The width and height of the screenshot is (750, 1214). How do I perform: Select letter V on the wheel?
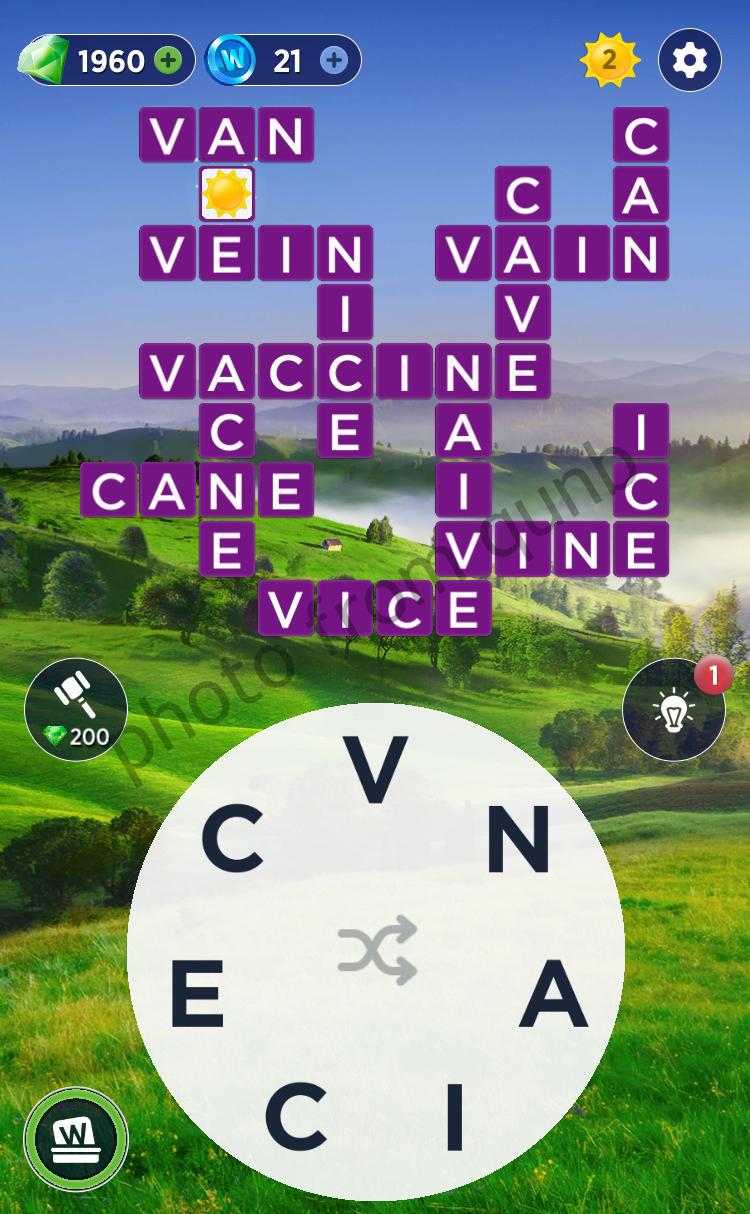[x=376, y=771]
